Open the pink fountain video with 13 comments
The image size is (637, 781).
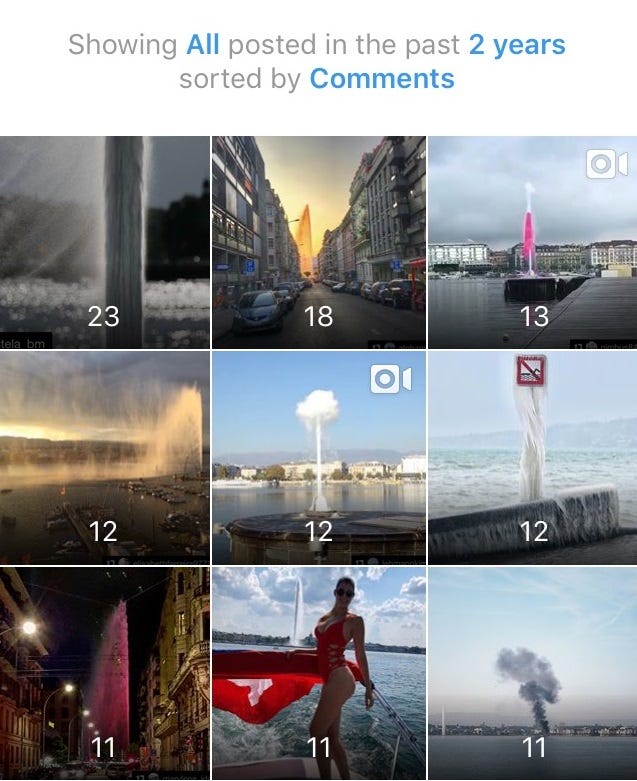[x=532, y=242]
